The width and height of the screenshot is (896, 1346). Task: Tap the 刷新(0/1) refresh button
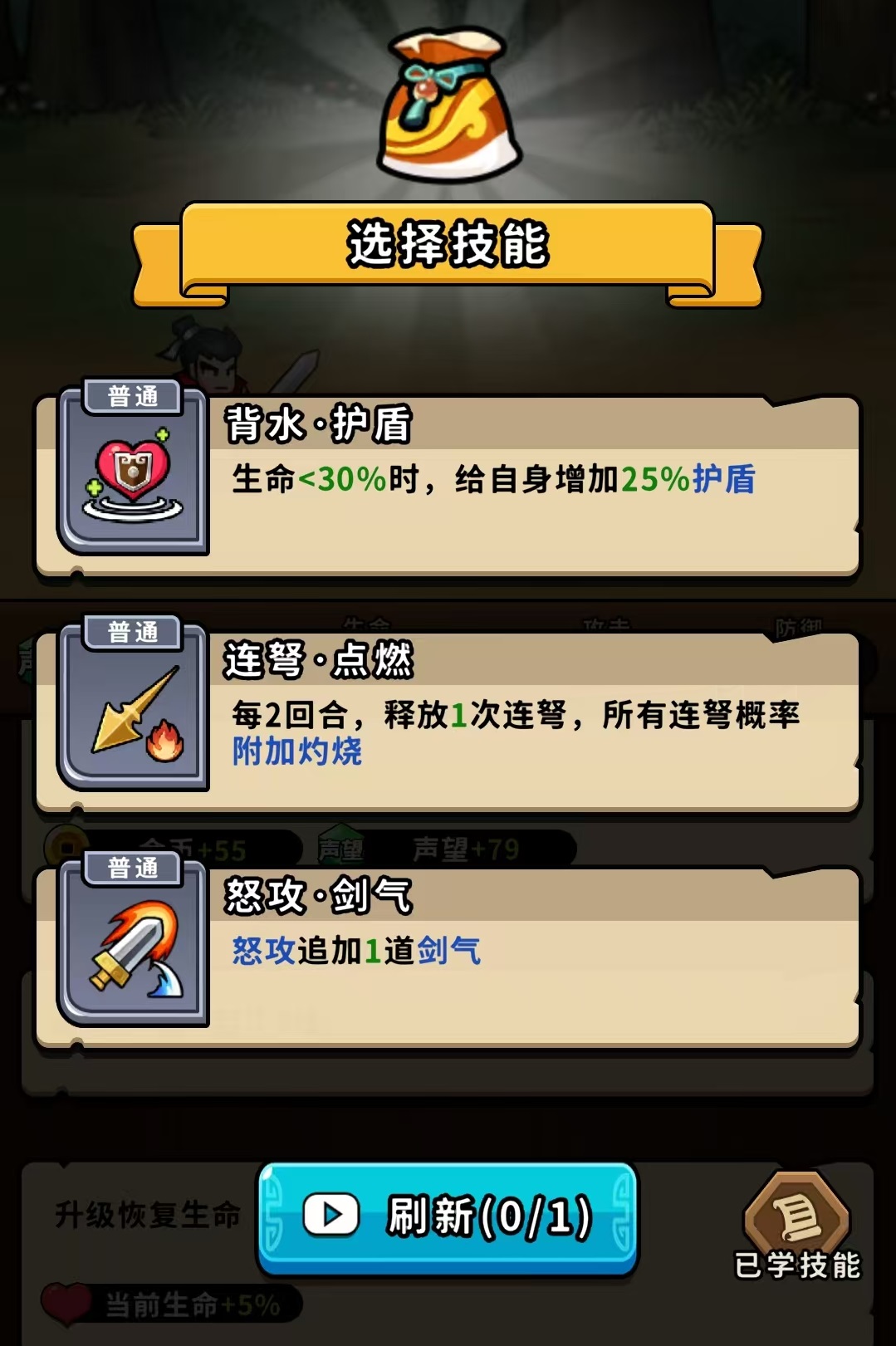tap(448, 1217)
